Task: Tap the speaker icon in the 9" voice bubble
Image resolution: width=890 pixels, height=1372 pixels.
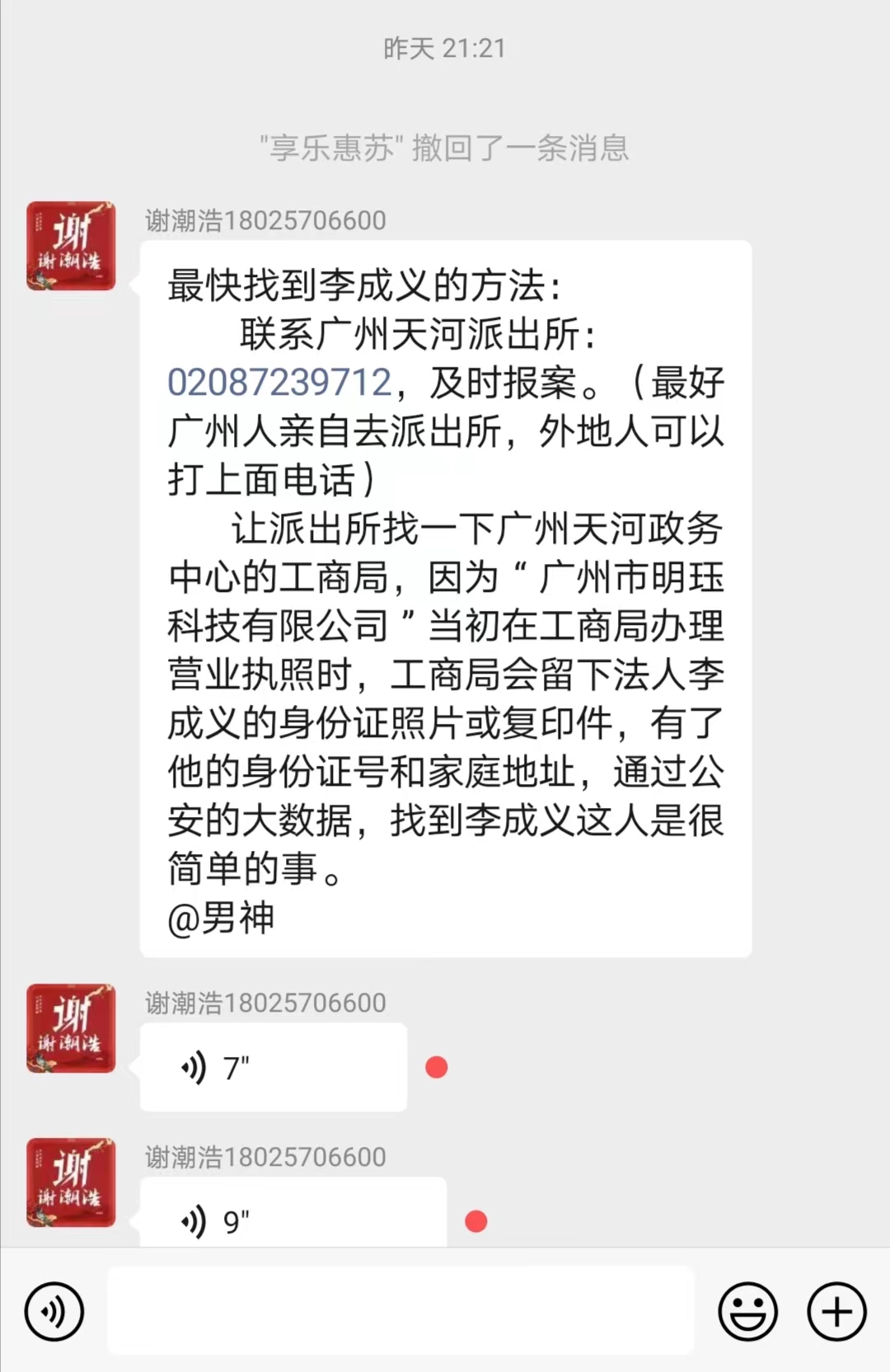Action: point(196,1220)
